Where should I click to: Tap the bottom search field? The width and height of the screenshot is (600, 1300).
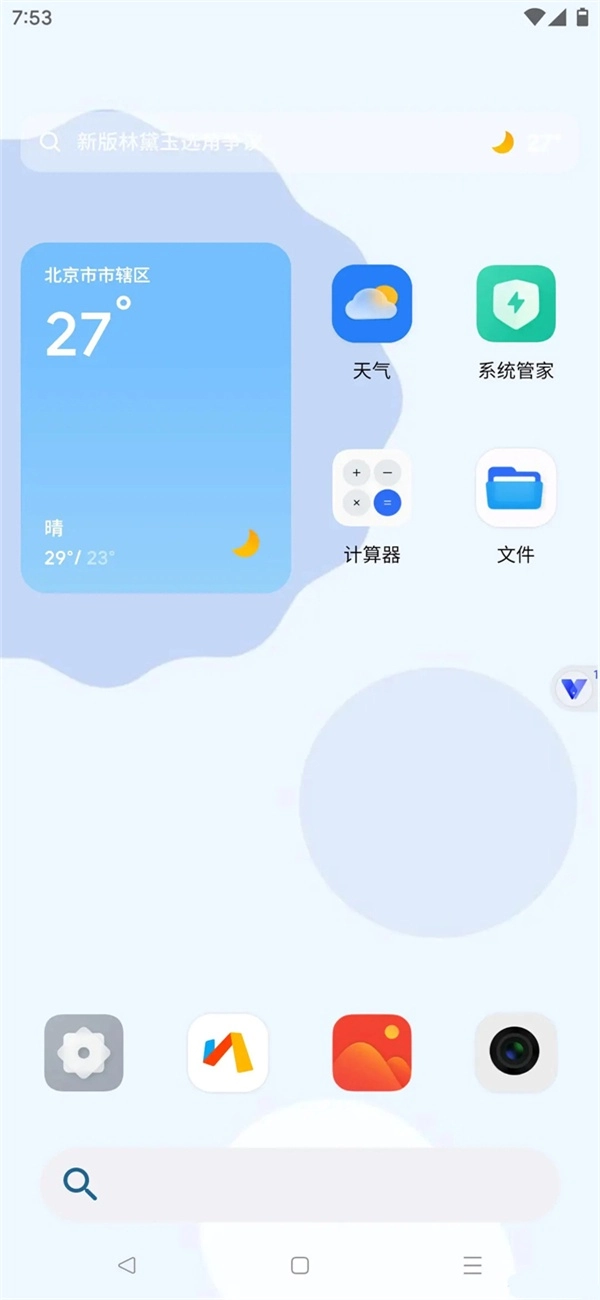(x=300, y=1184)
